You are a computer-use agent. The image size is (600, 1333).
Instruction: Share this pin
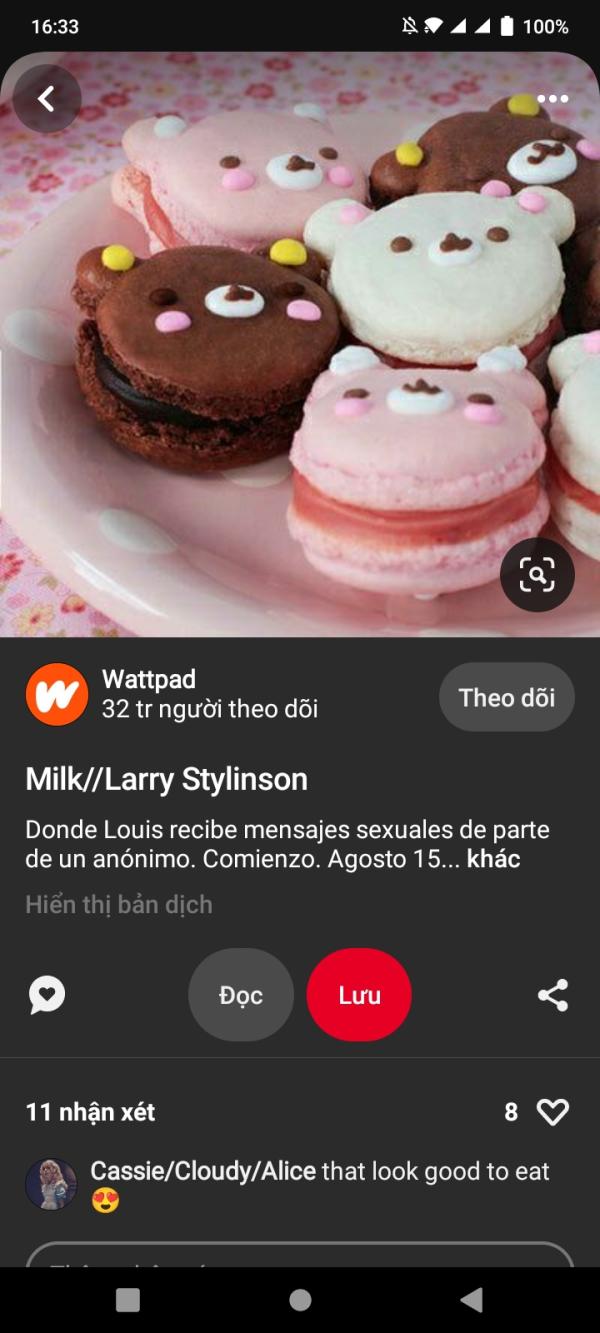(552, 995)
